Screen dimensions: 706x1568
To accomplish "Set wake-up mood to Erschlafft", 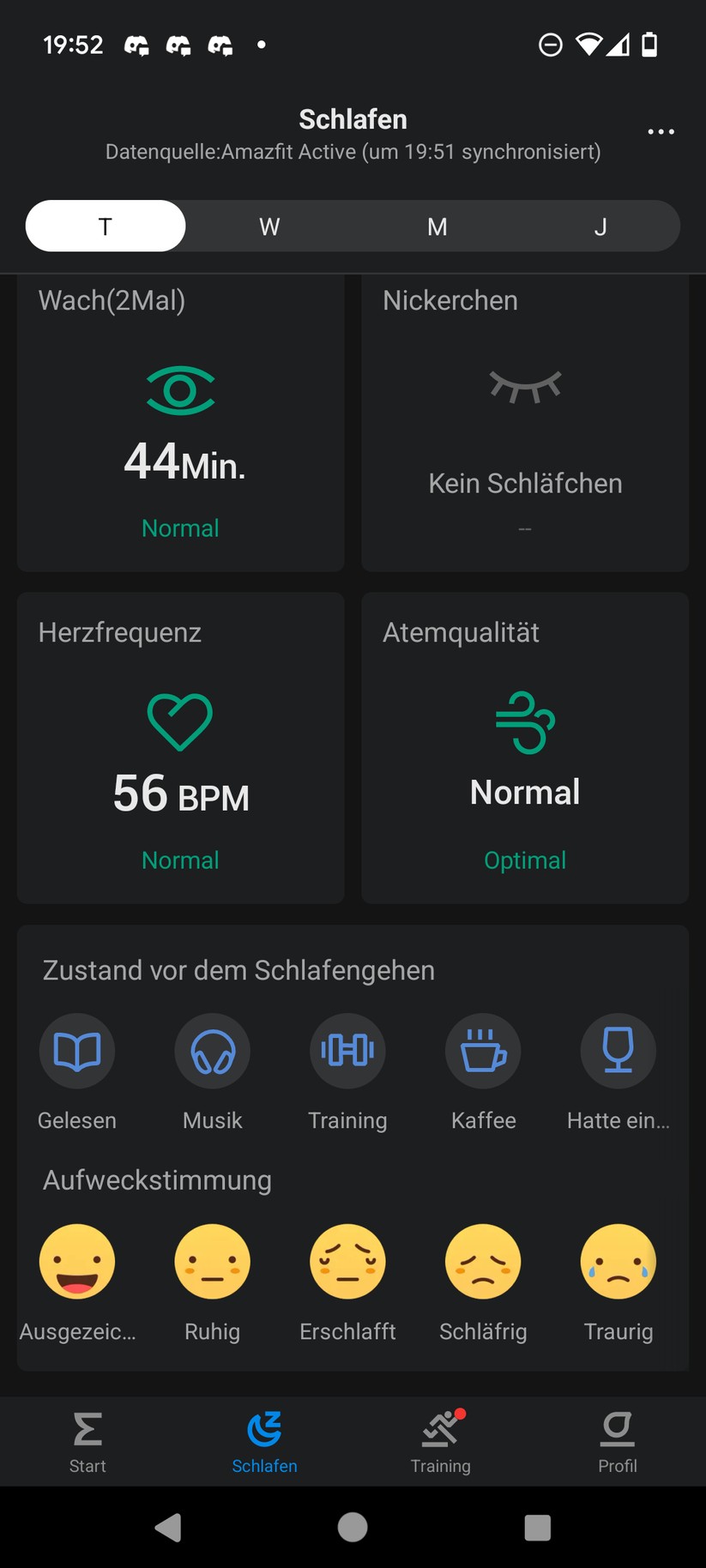I will point(347,1262).
